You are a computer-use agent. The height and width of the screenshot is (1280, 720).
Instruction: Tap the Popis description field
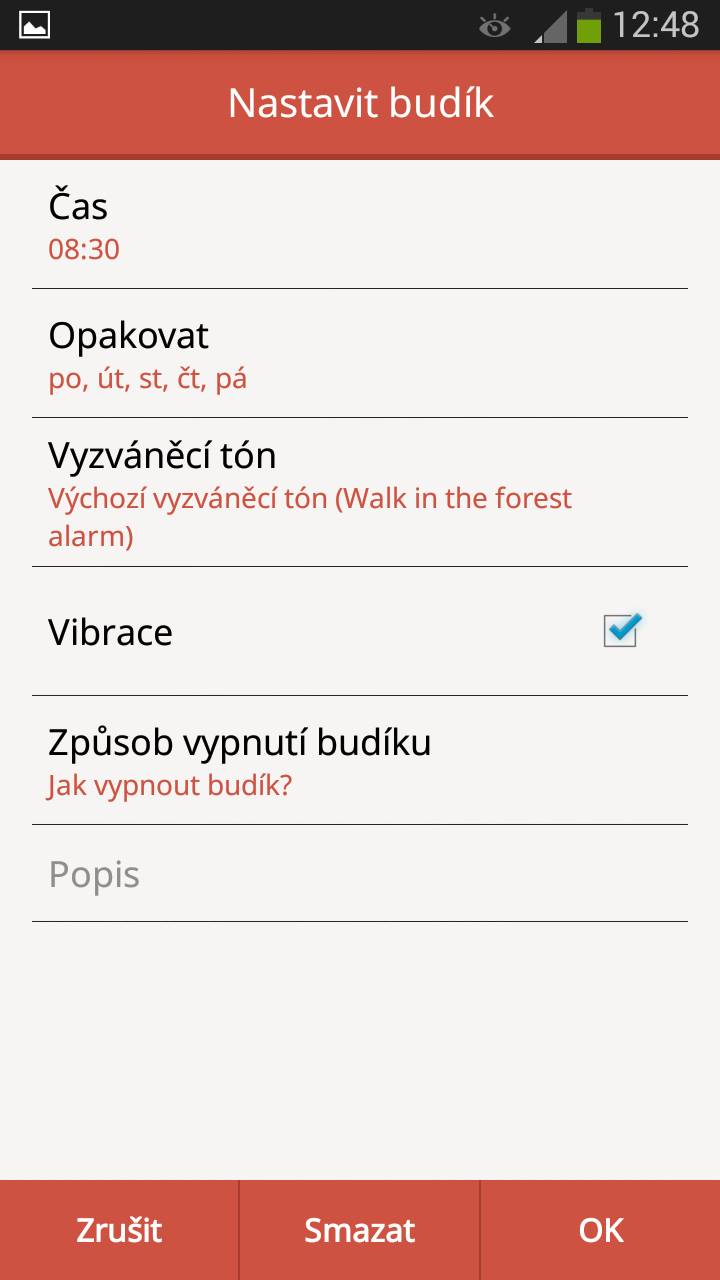tap(360, 874)
